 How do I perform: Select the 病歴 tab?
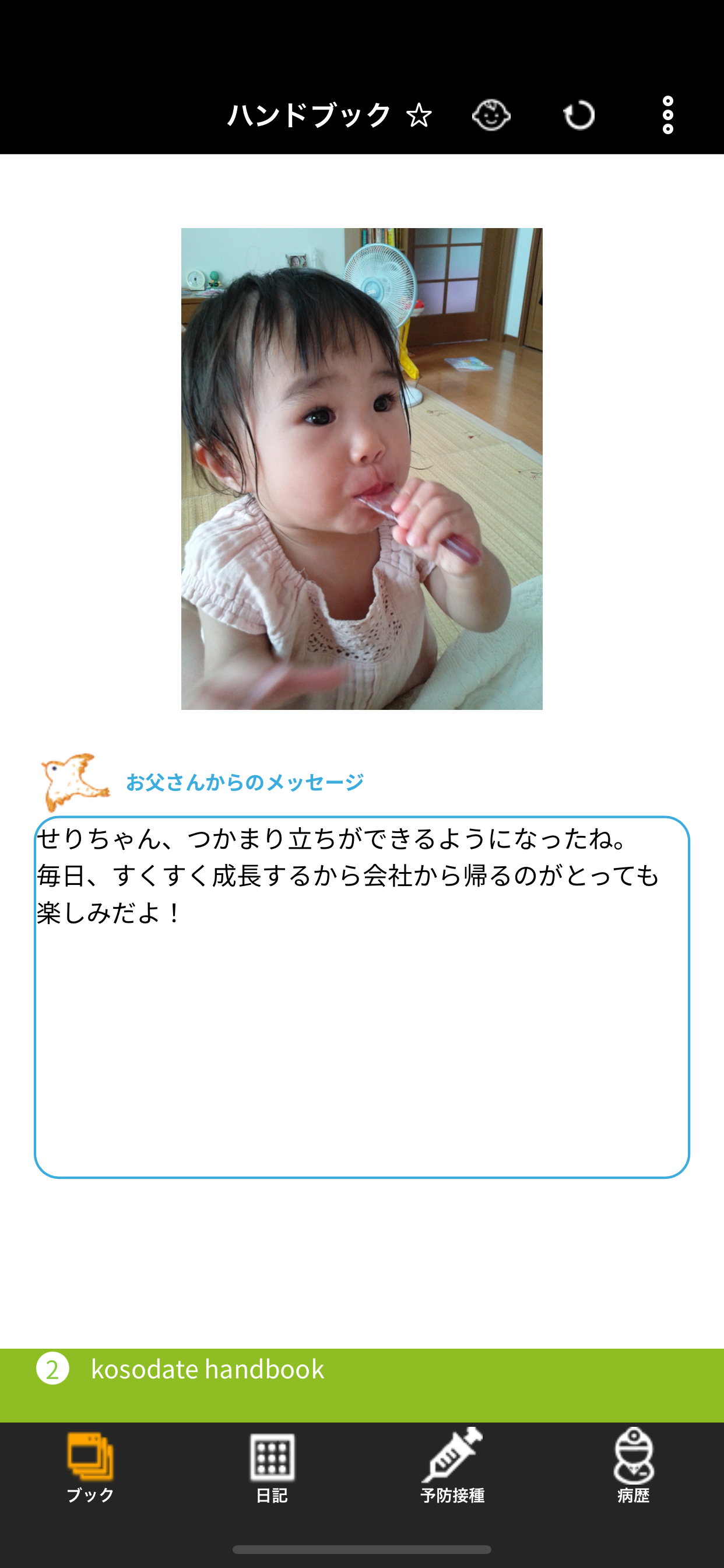pyautogui.click(x=633, y=1467)
